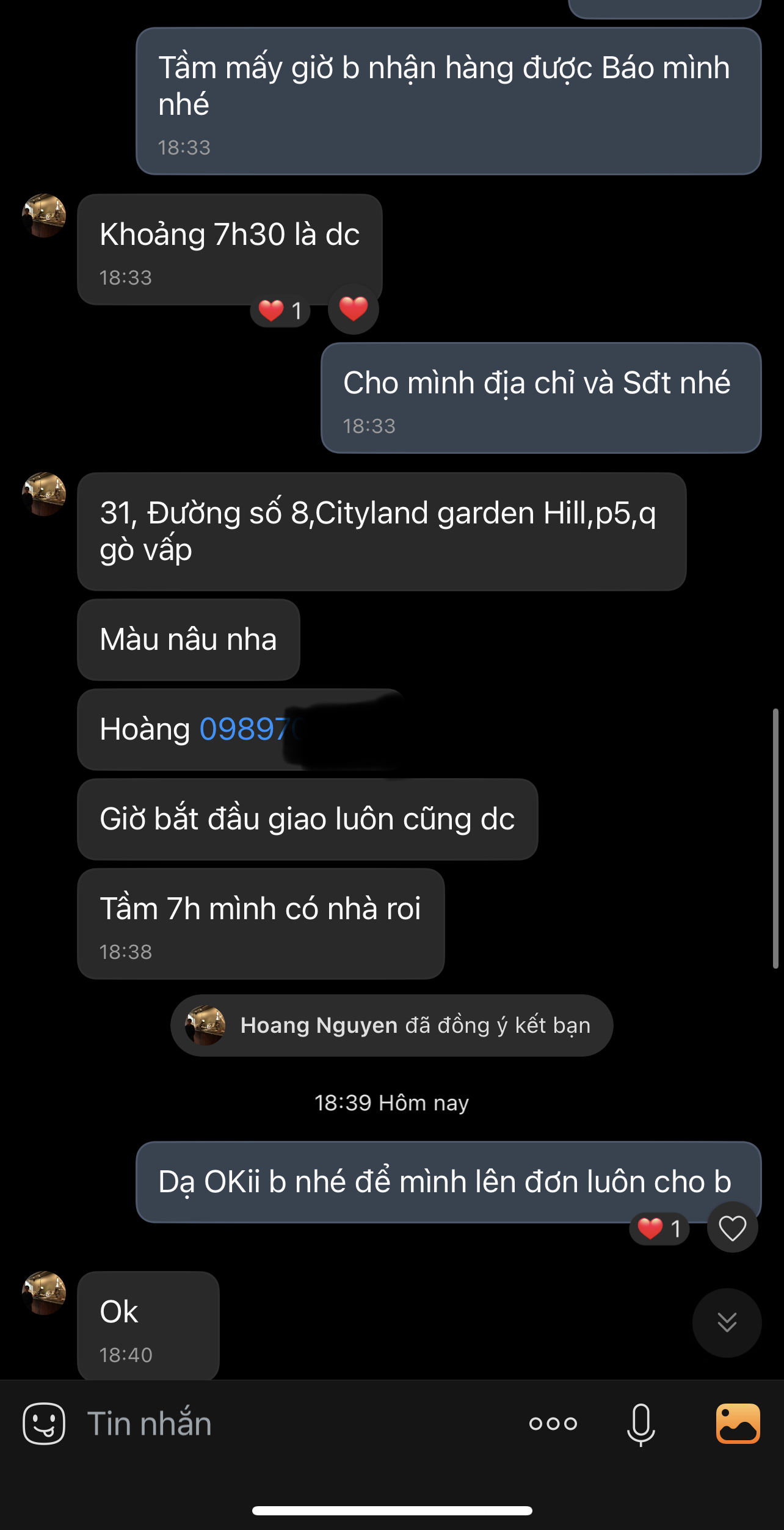Open more options three-dot menu

pyautogui.click(x=553, y=1424)
